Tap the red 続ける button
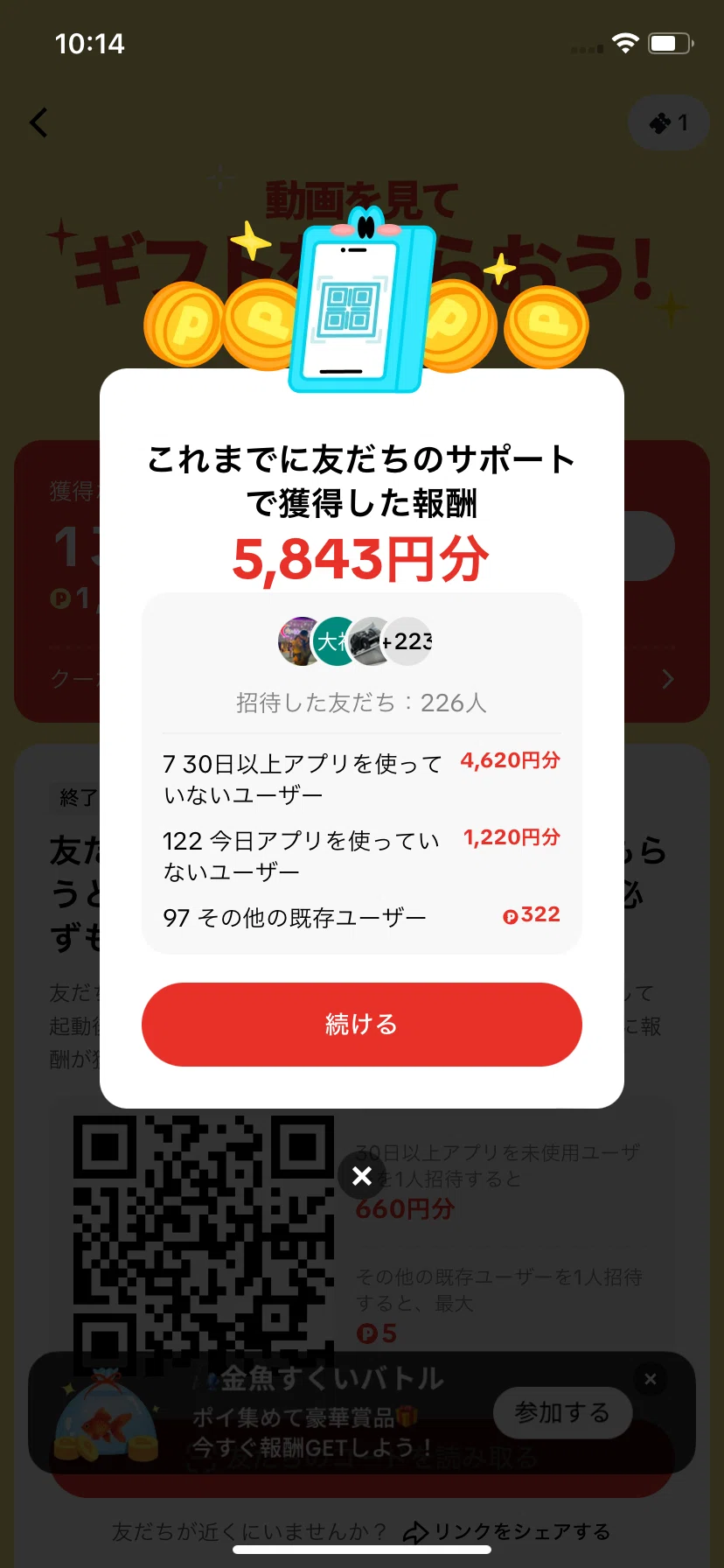 [x=361, y=1024]
